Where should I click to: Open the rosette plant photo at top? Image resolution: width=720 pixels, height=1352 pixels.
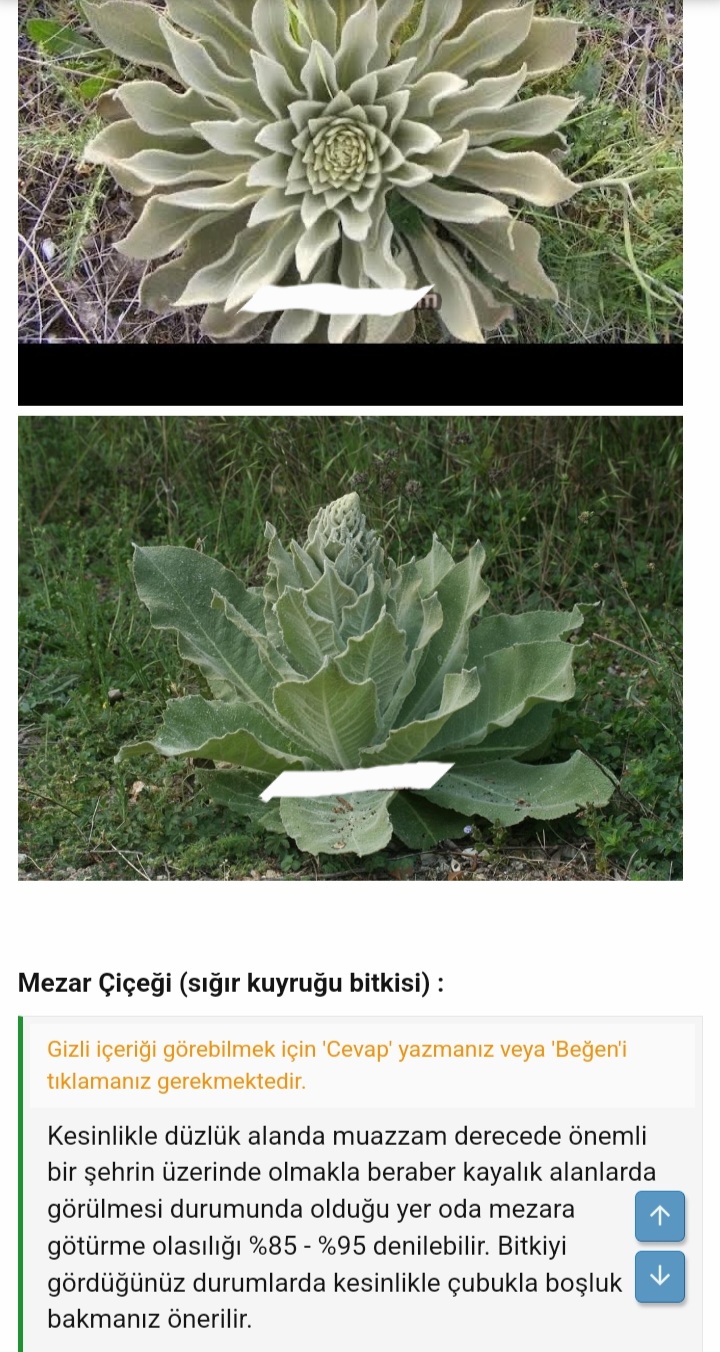tap(350, 170)
